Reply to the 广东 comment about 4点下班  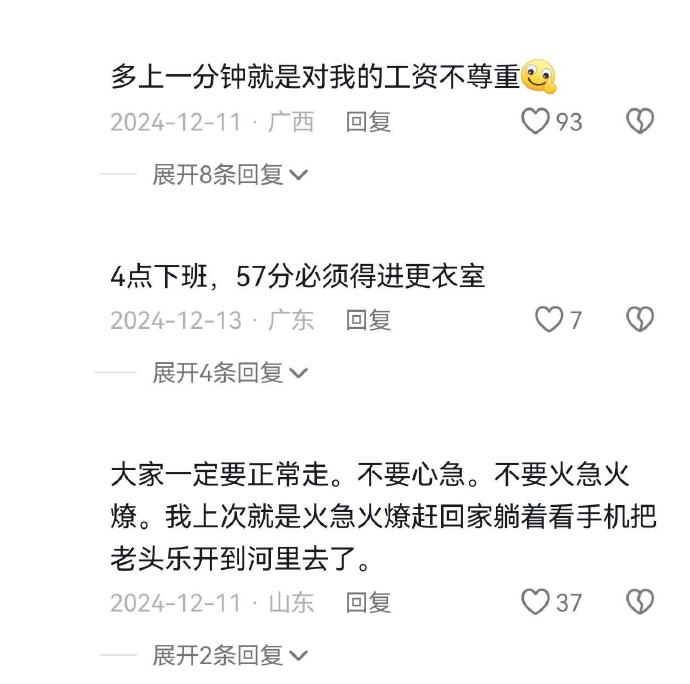click(368, 320)
